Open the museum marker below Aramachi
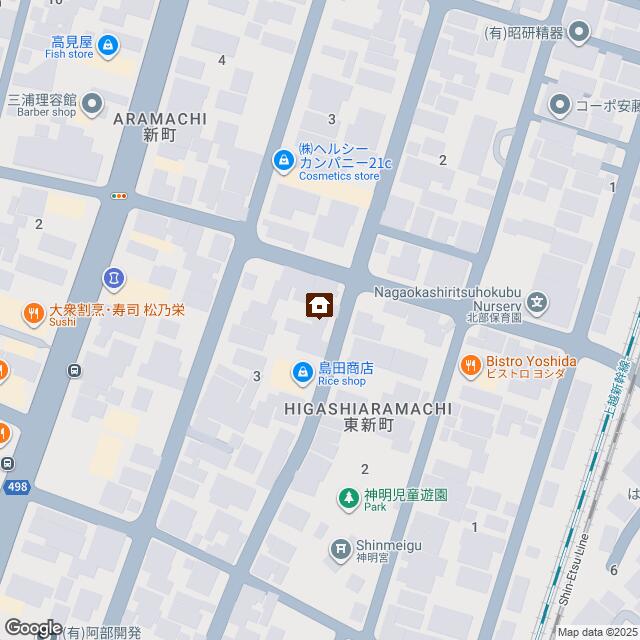The width and height of the screenshot is (640, 640). click(113, 276)
